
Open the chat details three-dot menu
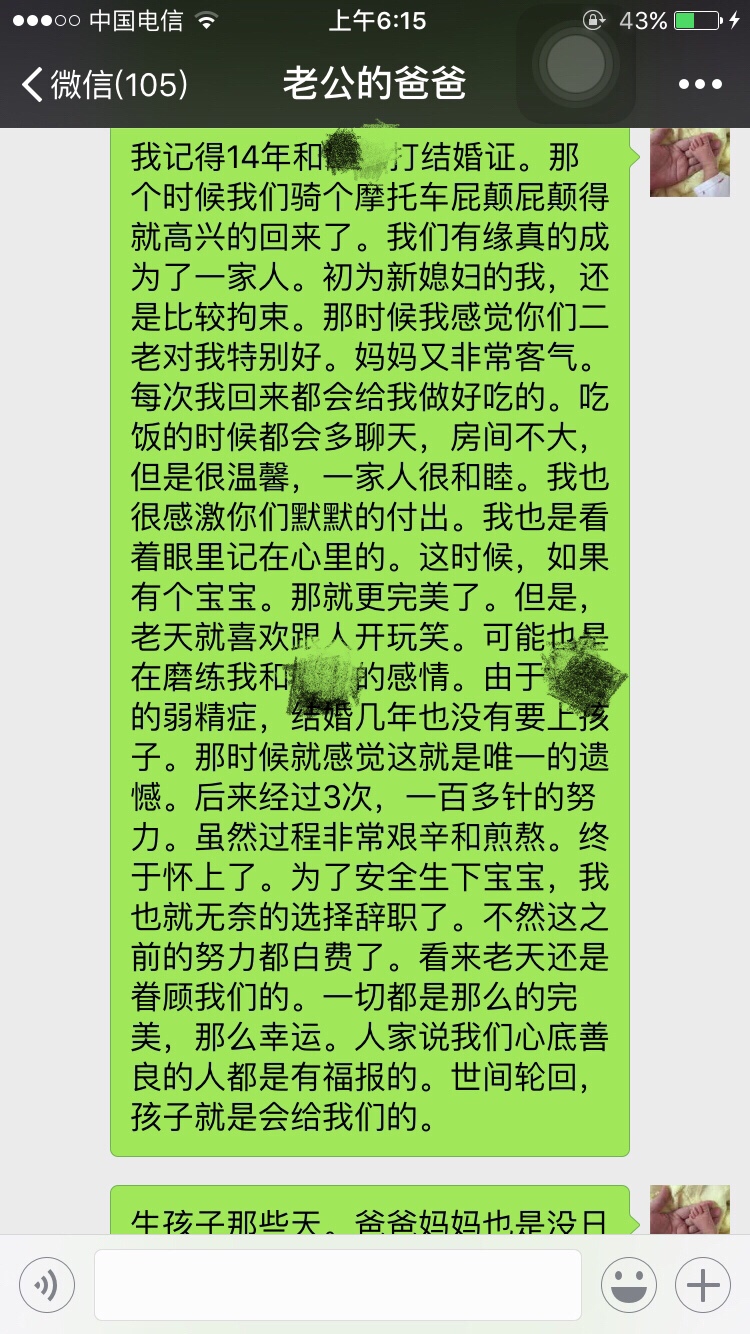(700, 85)
